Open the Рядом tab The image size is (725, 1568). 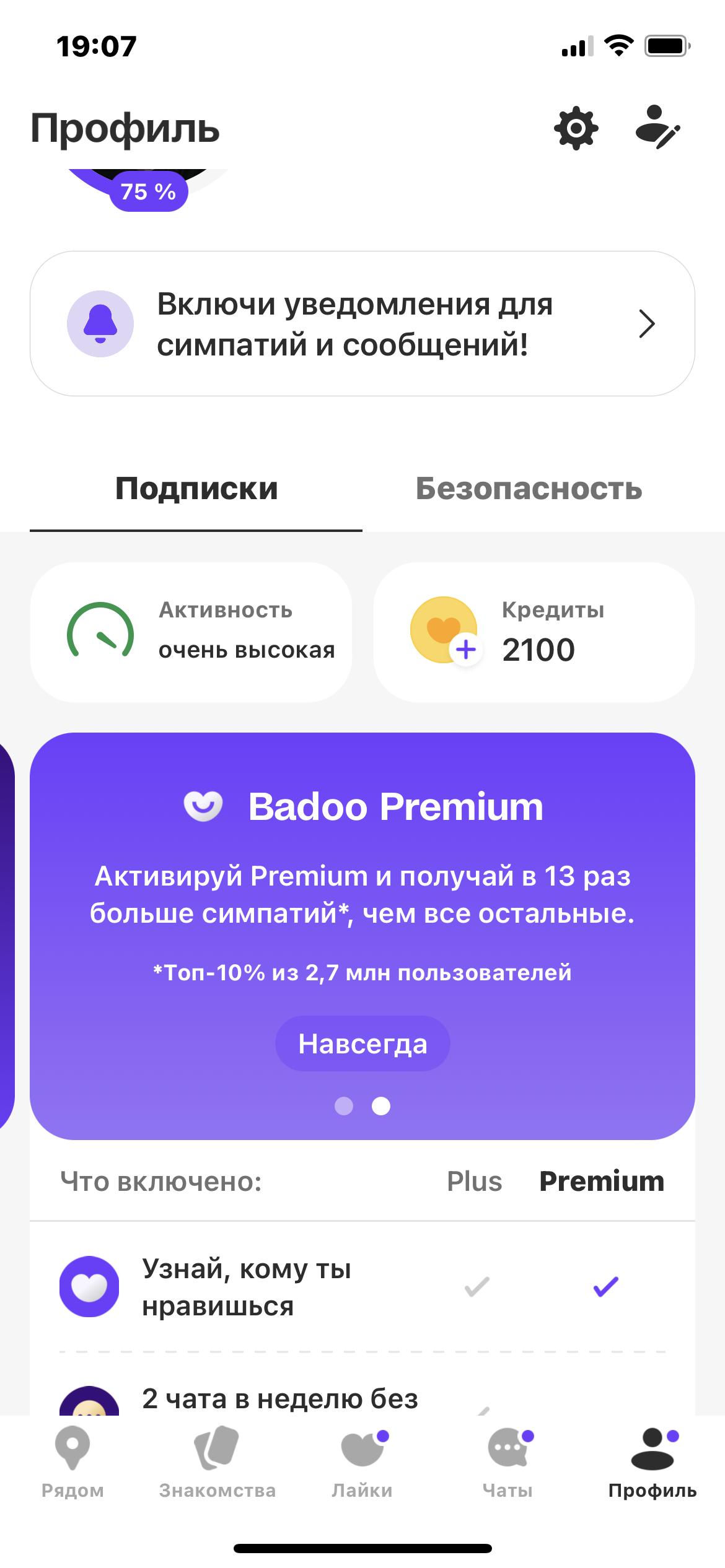tap(72, 1461)
